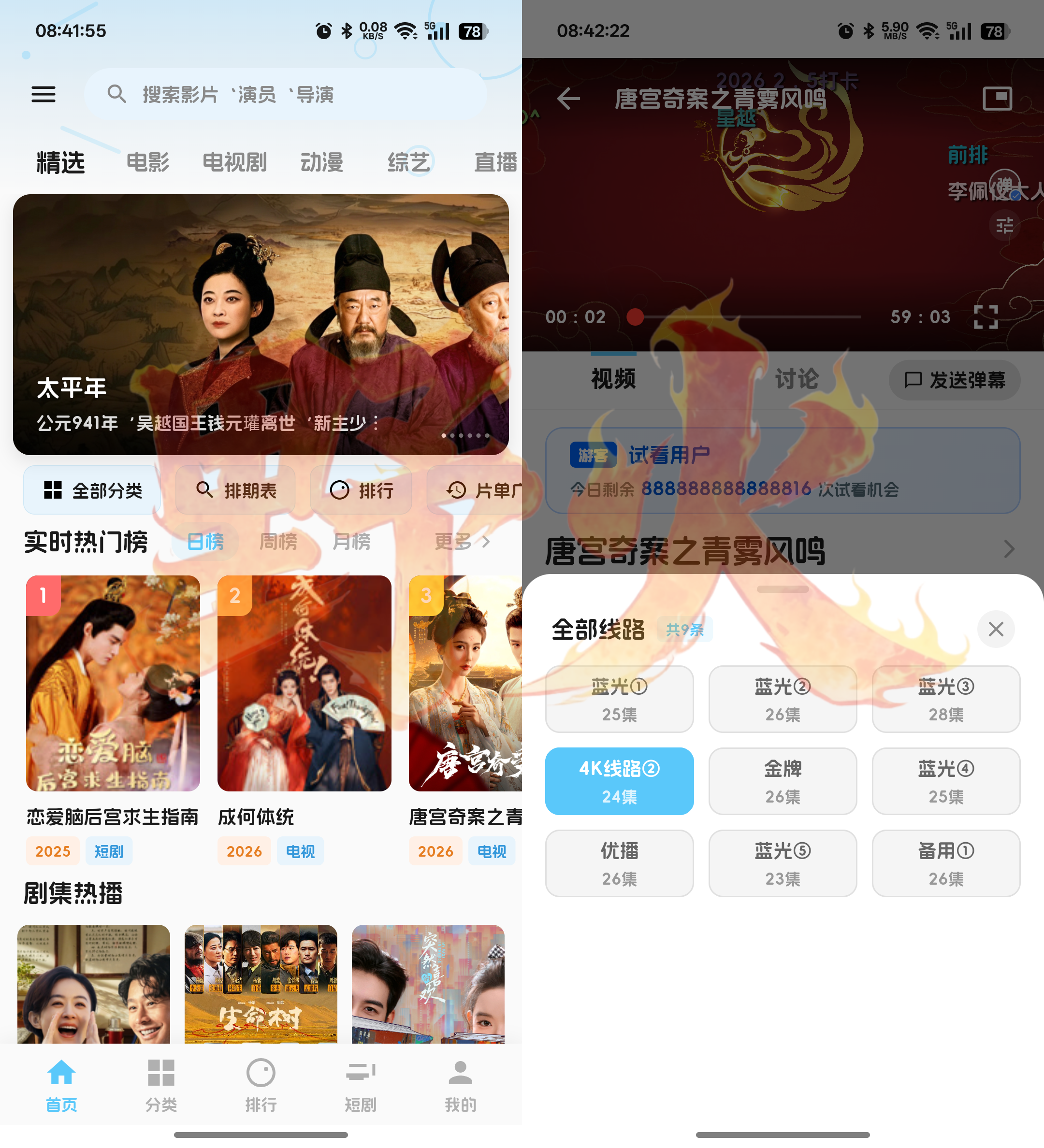Tap 发送弹幕 to send a bullet comment
The height and width of the screenshot is (1148, 1044).
[x=954, y=380]
